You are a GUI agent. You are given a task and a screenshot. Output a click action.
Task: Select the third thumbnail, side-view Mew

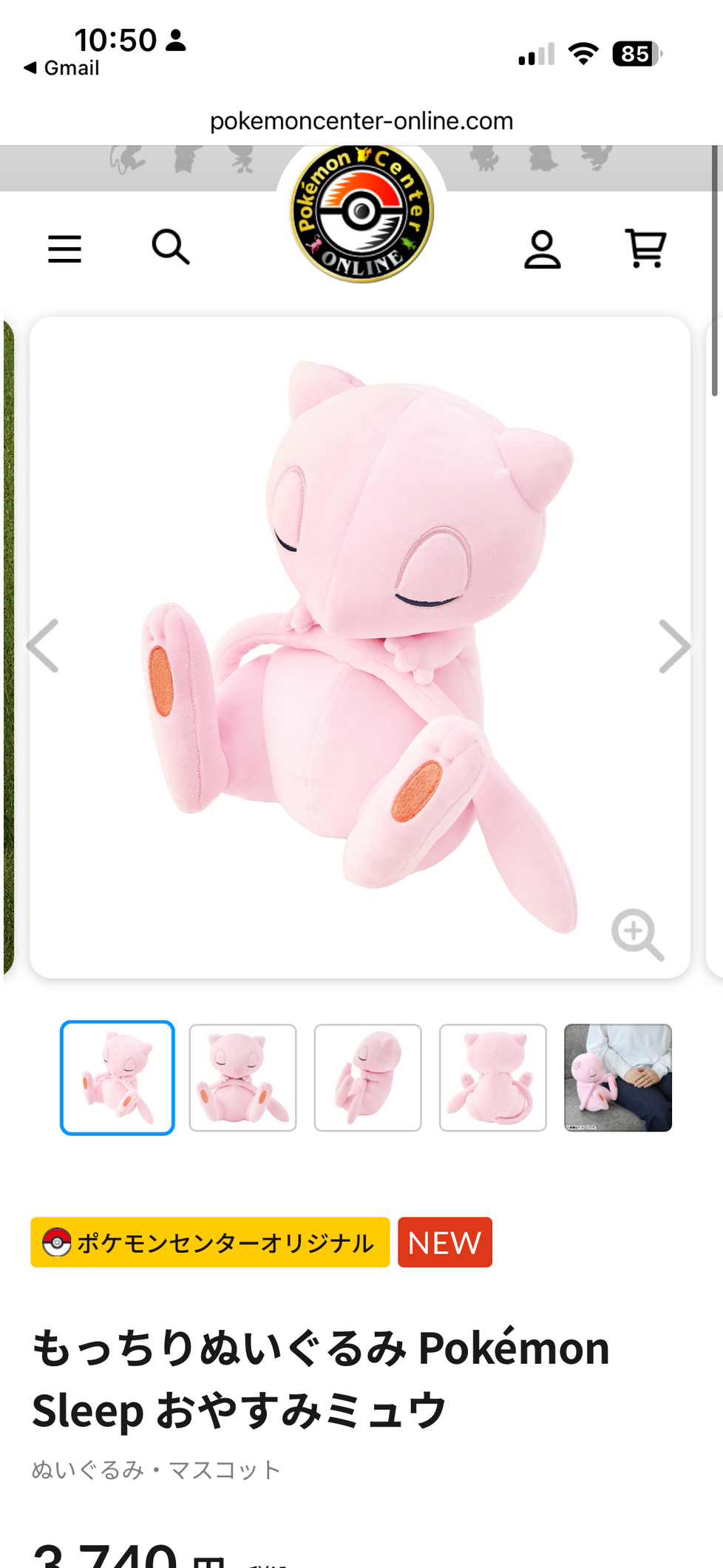coord(368,1078)
